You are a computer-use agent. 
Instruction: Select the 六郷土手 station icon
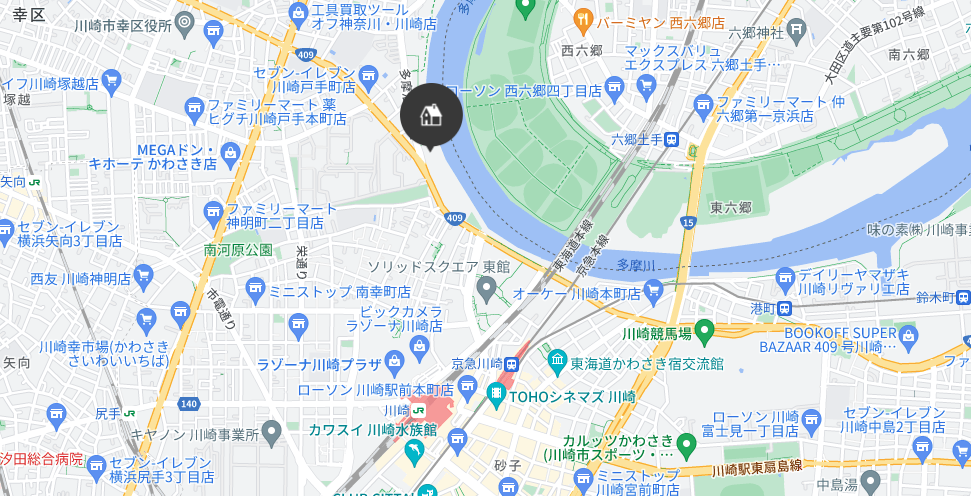coord(675,140)
